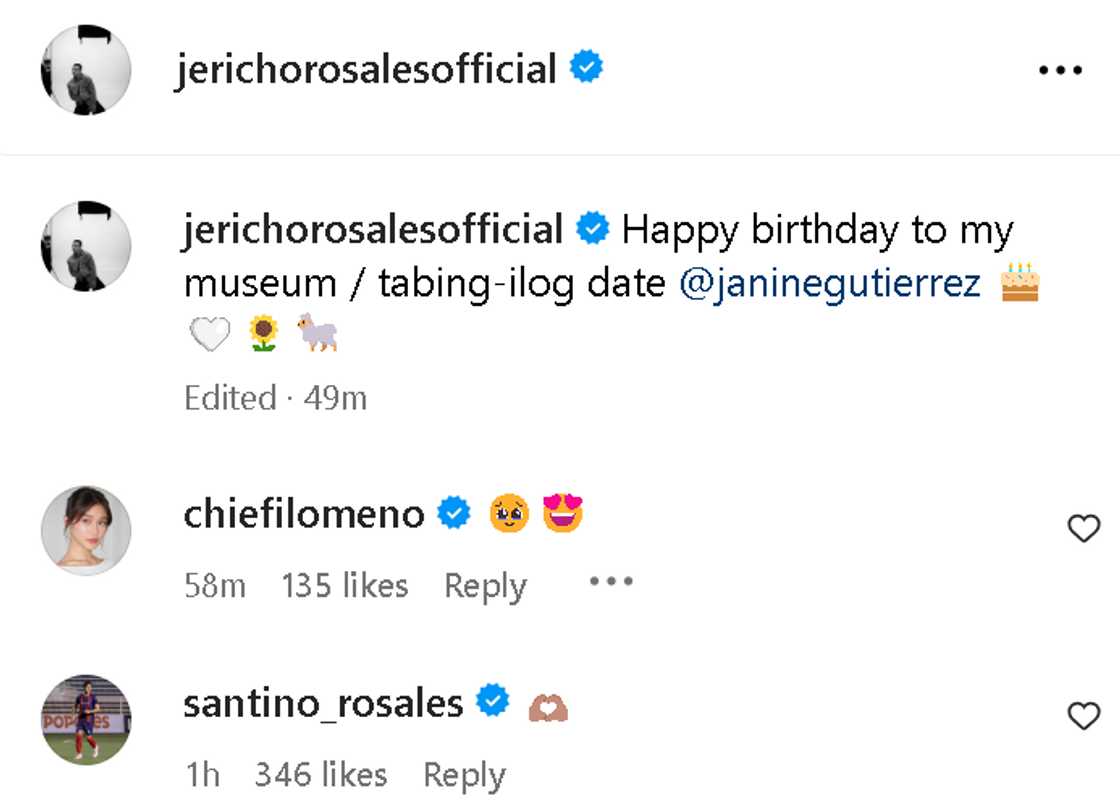This screenshot has width=1120, height=802.
Task: Open chiefilomeno's profile via username
Action: coord(304,514)
